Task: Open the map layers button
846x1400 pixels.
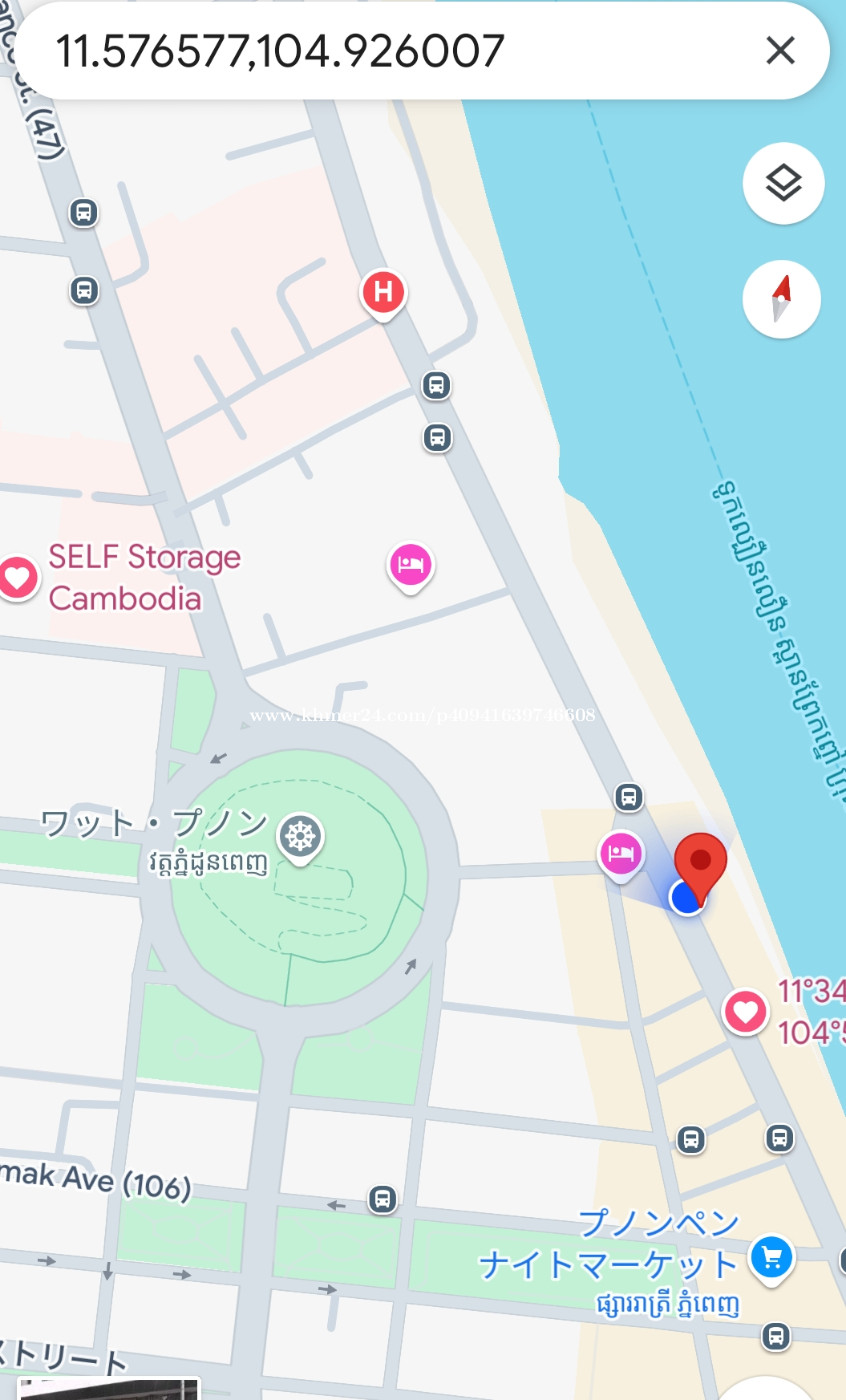Action: (783, 183)
